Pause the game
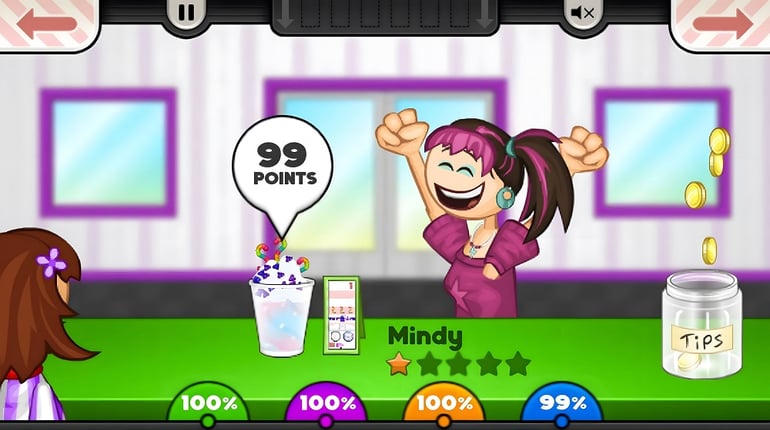The image size is (770, 430). point(186,13)
